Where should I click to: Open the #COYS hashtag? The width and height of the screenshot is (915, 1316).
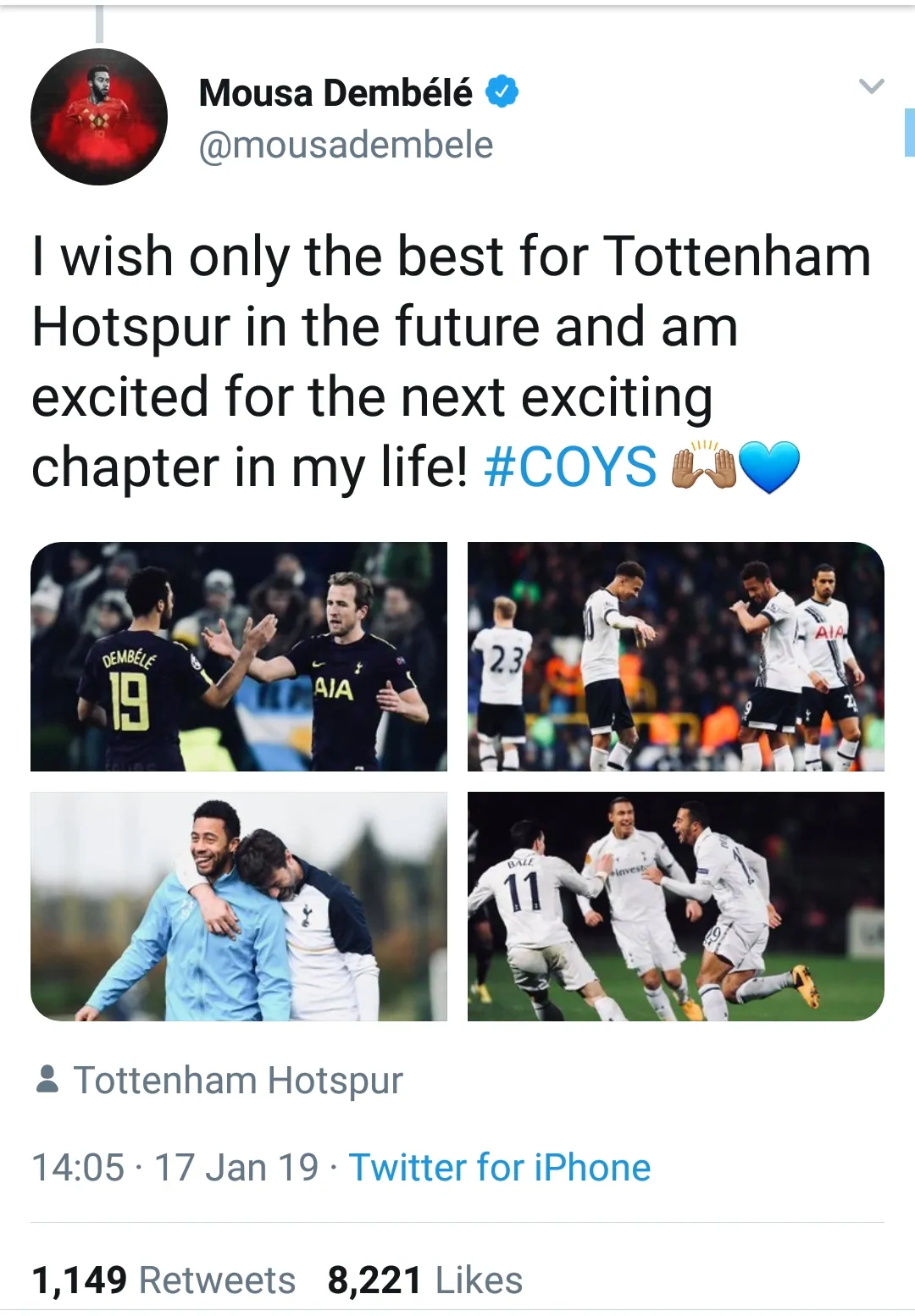coord(569,467)
